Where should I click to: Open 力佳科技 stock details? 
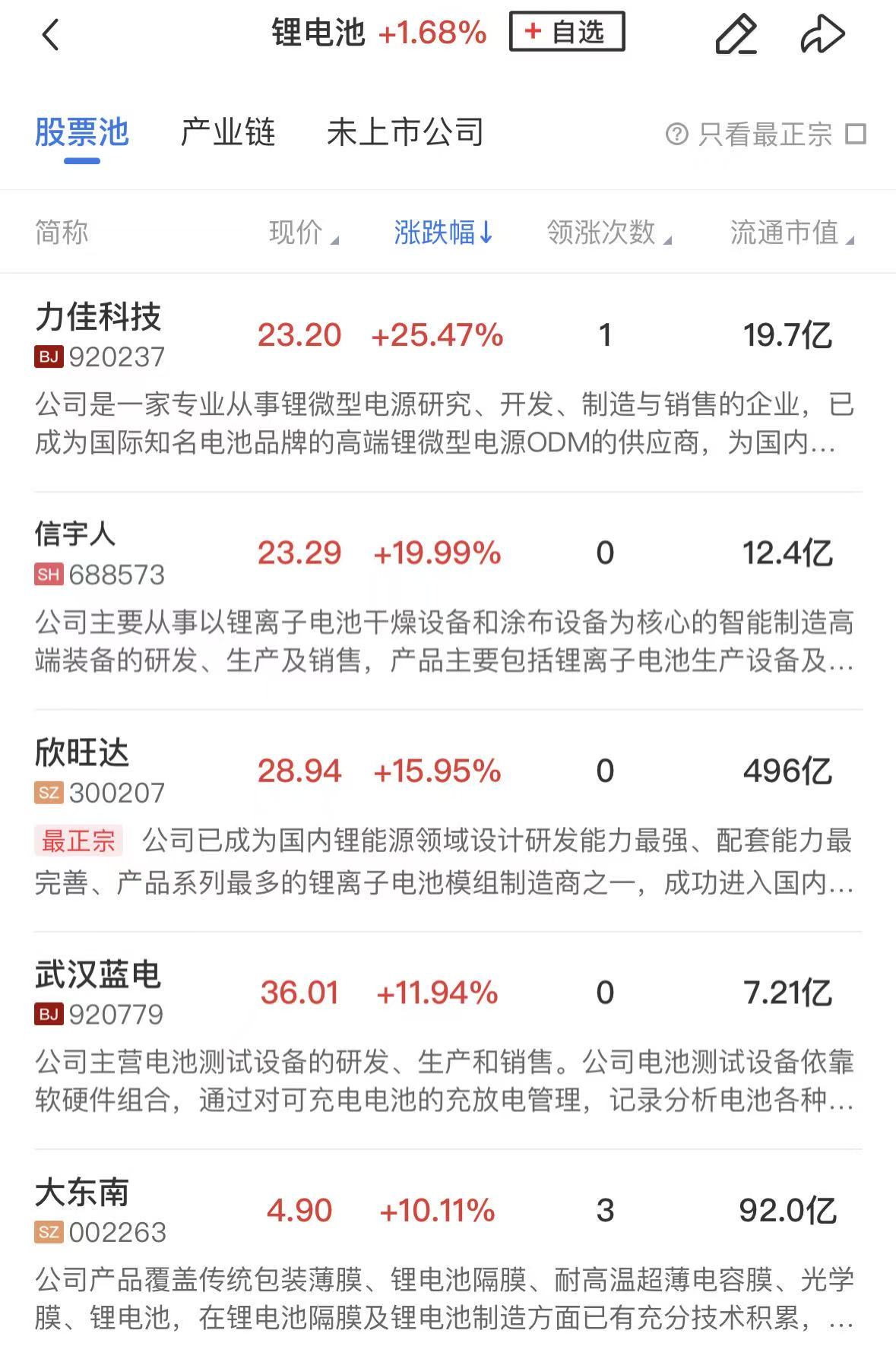[x=99, y=334]
